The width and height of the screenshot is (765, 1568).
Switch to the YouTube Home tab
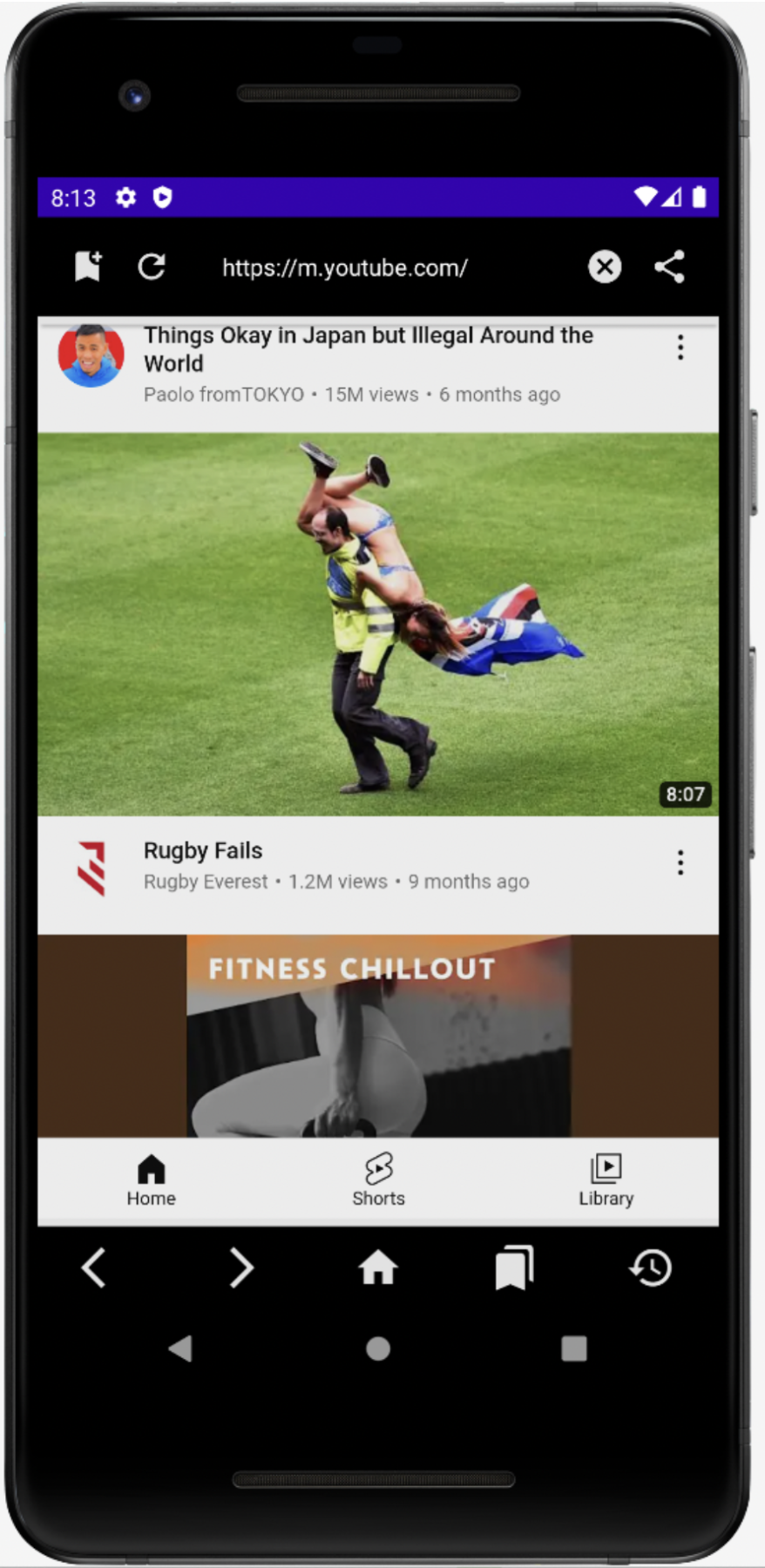pyautogui.click(x=151, y=1180)
